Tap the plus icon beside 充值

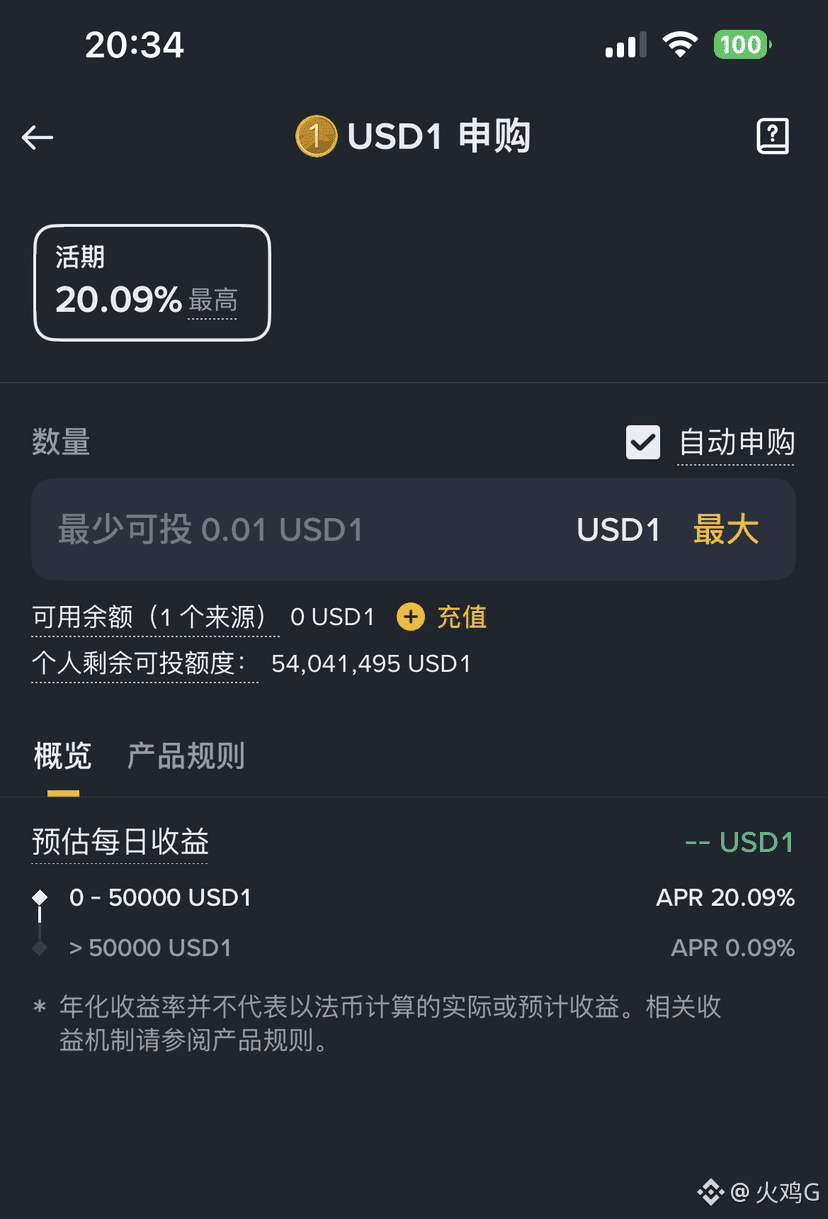(x=410, y=617)
